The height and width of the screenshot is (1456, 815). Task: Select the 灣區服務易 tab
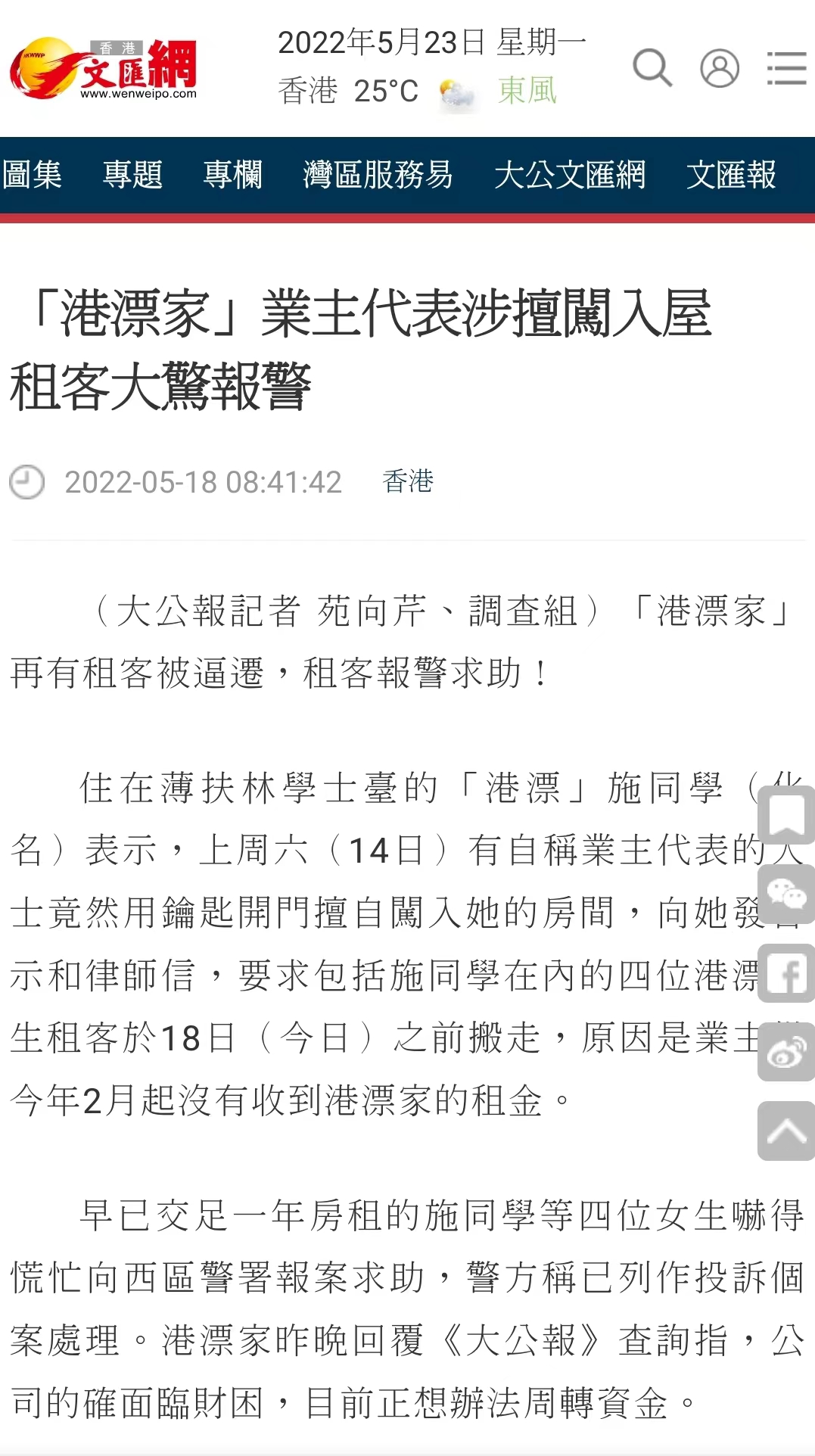coord(378,175)
